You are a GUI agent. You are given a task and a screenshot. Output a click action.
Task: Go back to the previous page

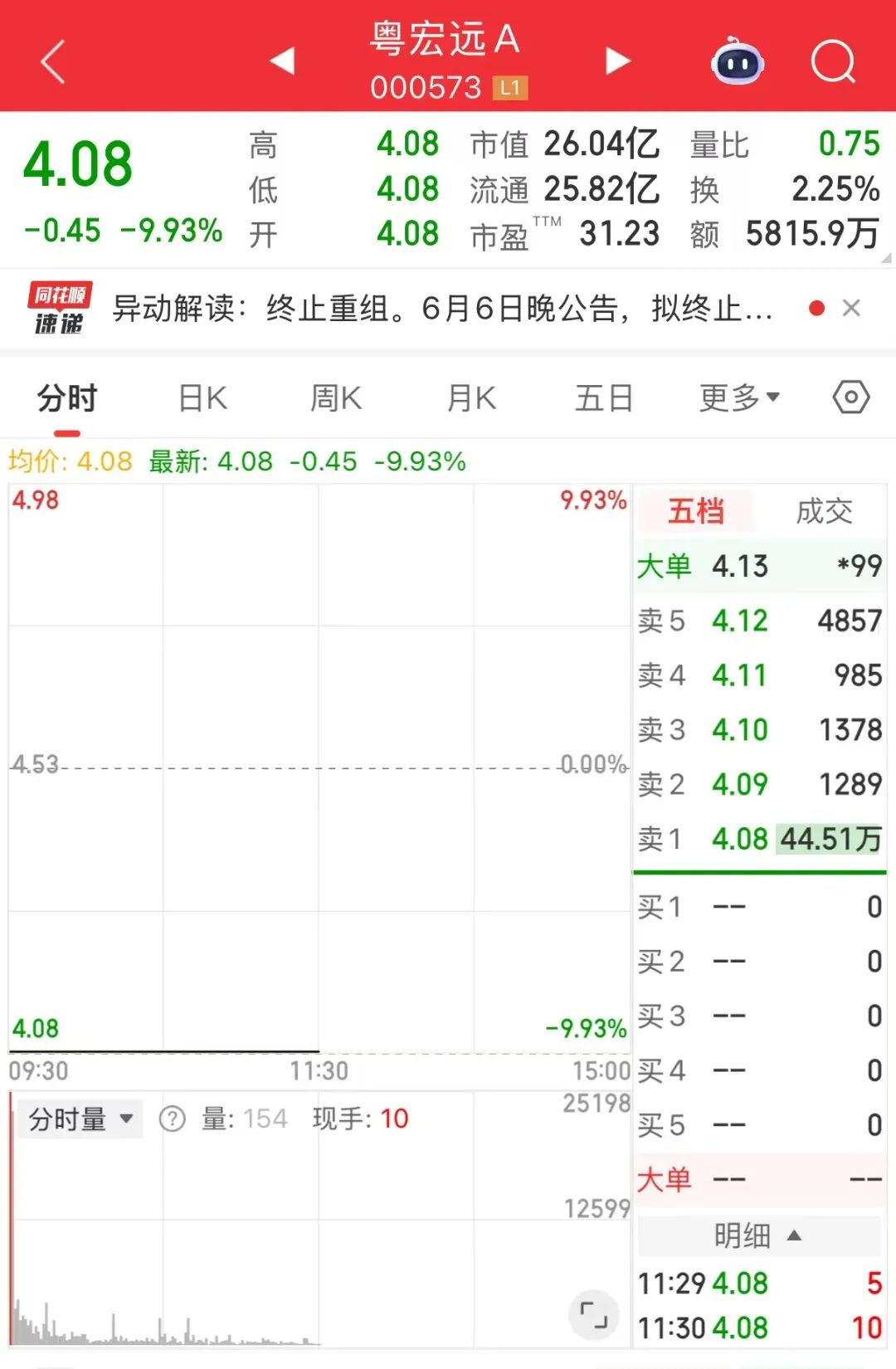pyautogui.click(x=53, y=62)
